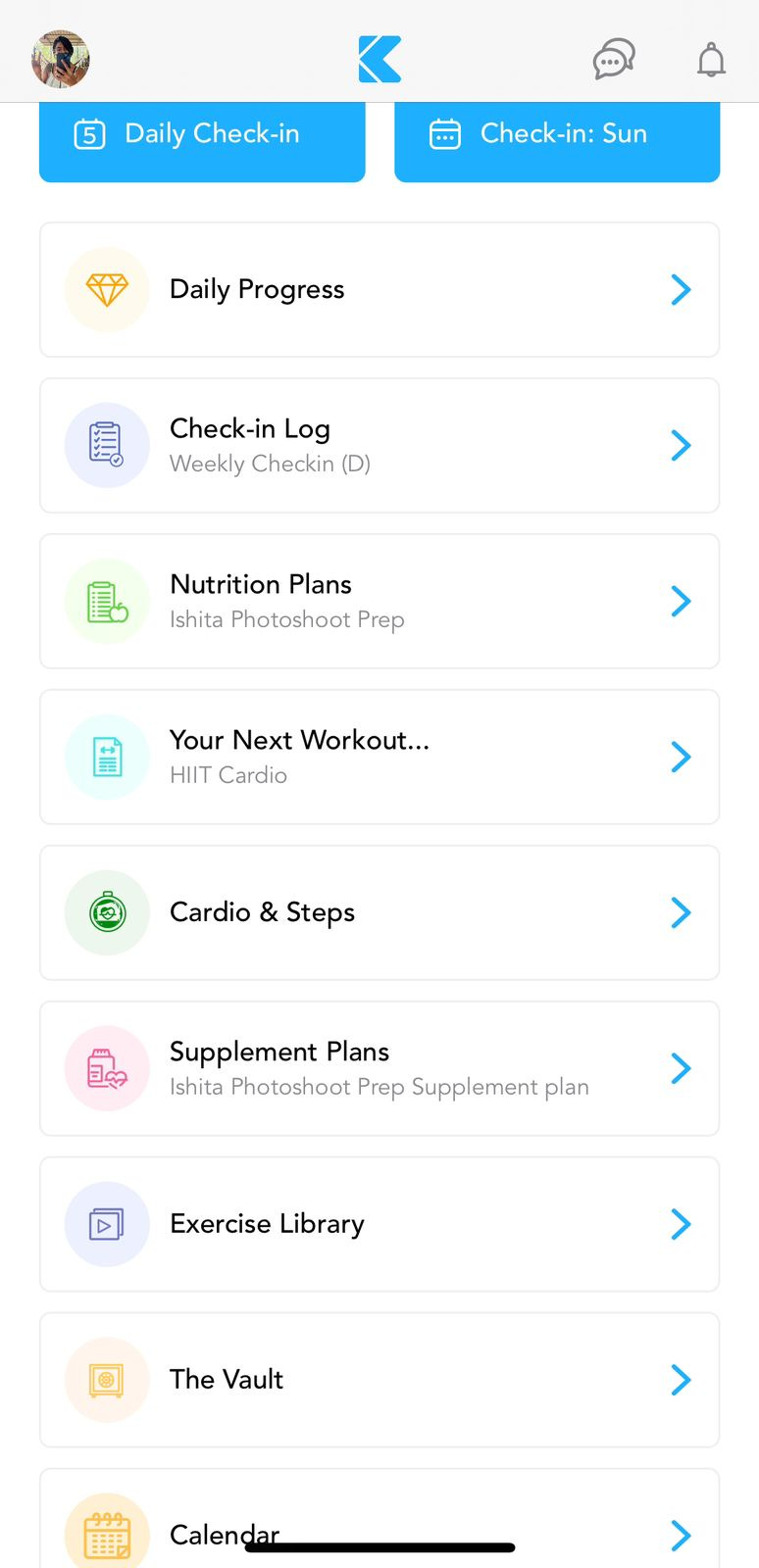Open Supplement Plans

(379, 1069)
